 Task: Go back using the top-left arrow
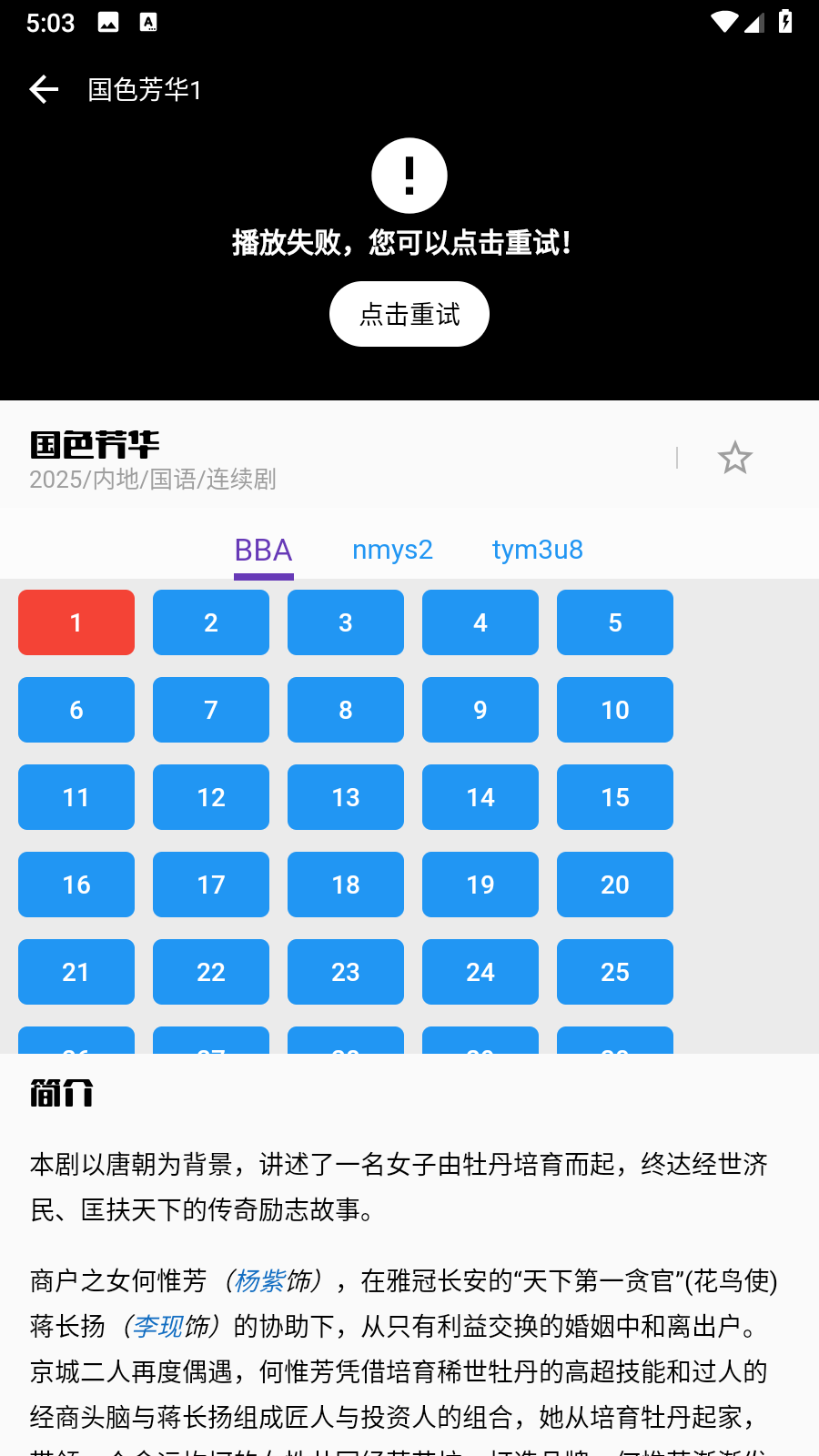[x=44, y=89]
